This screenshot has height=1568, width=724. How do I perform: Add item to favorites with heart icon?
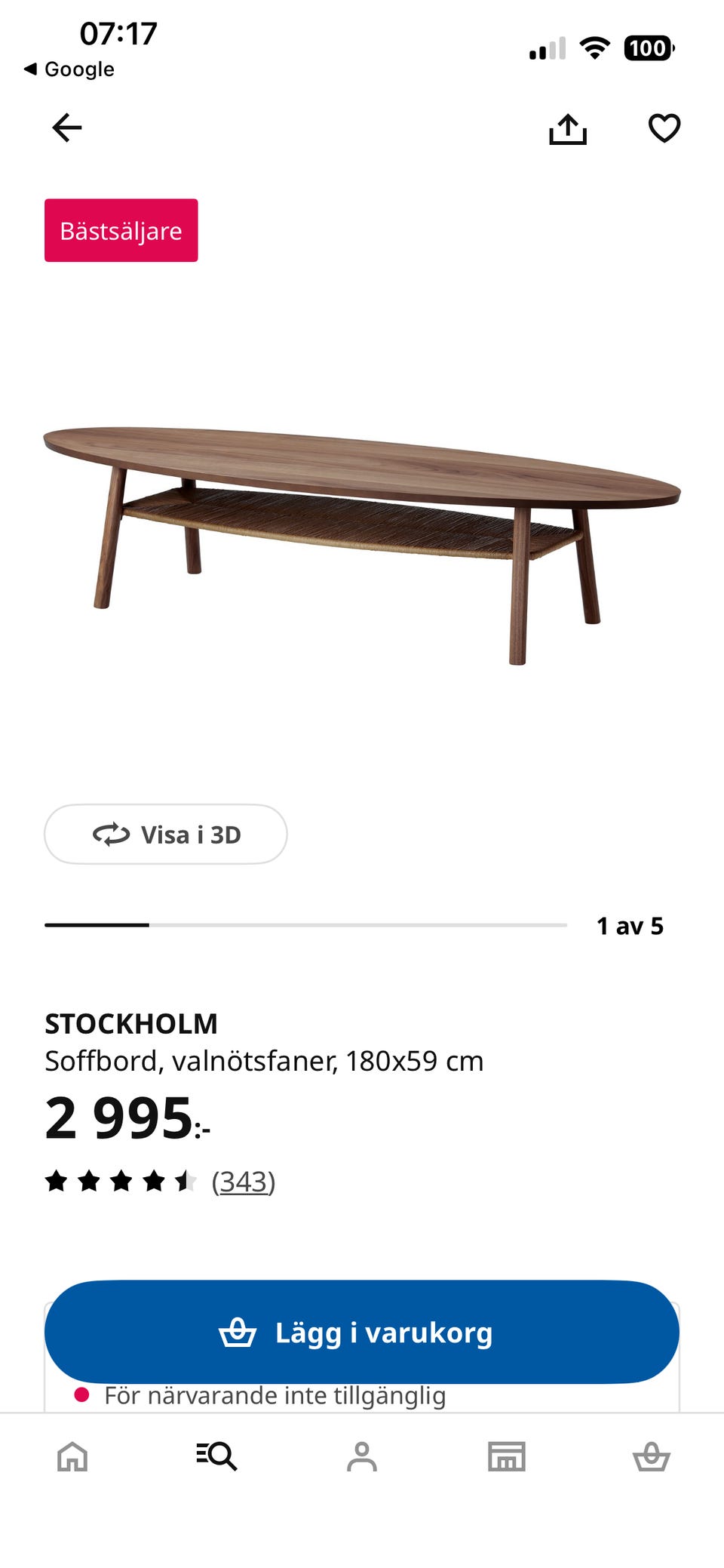(664, 128)
